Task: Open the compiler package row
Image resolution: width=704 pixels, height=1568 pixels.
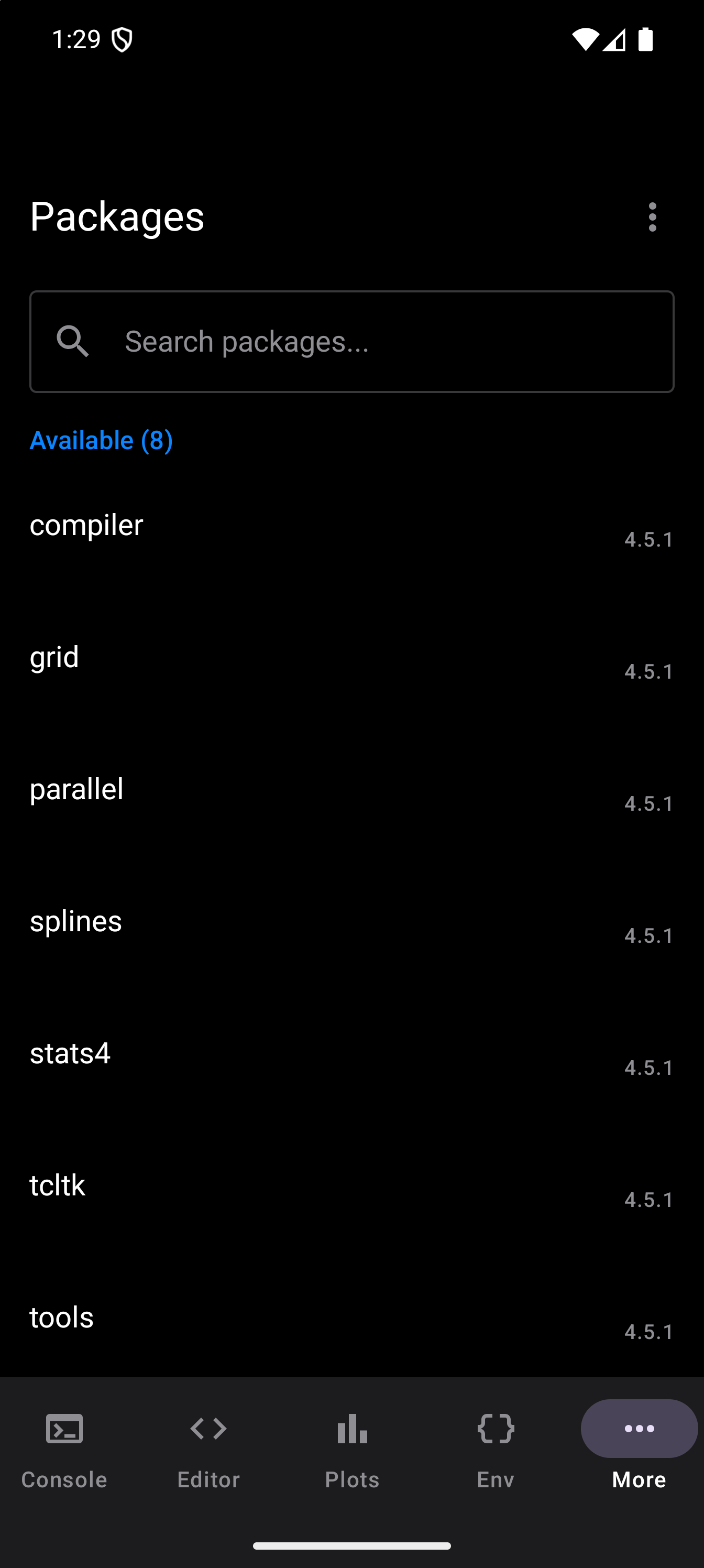Action: [351, 531]
